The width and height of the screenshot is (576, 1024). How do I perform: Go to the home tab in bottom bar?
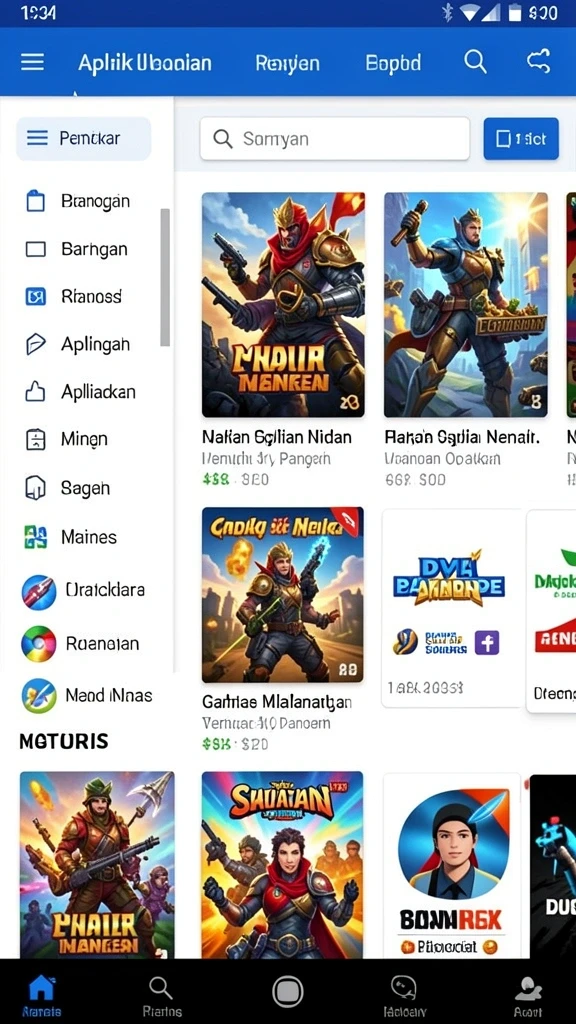click(42, 995)
